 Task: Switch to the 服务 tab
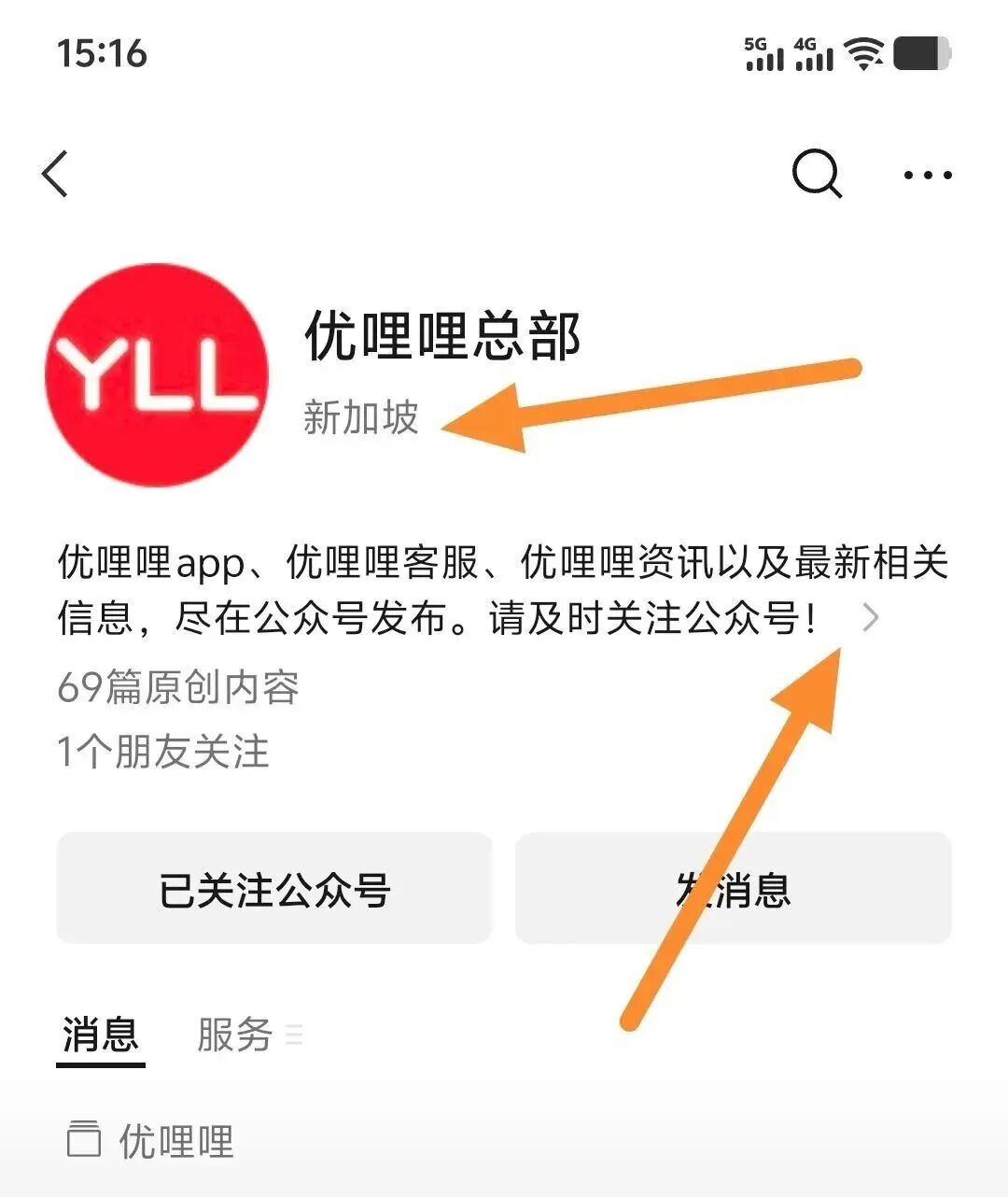click(x=235, y=1035)
